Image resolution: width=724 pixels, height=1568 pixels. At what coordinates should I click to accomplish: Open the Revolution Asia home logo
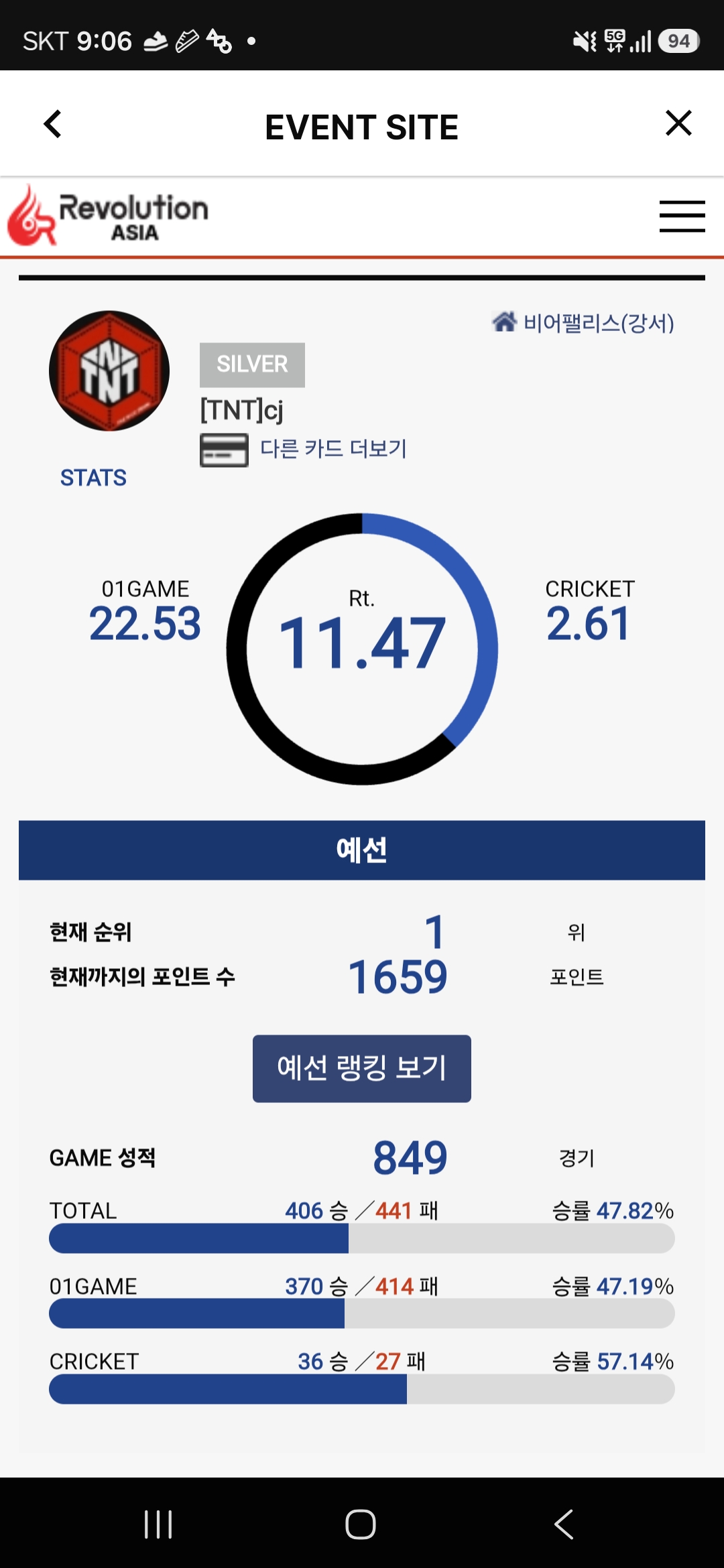coord(109,216)
